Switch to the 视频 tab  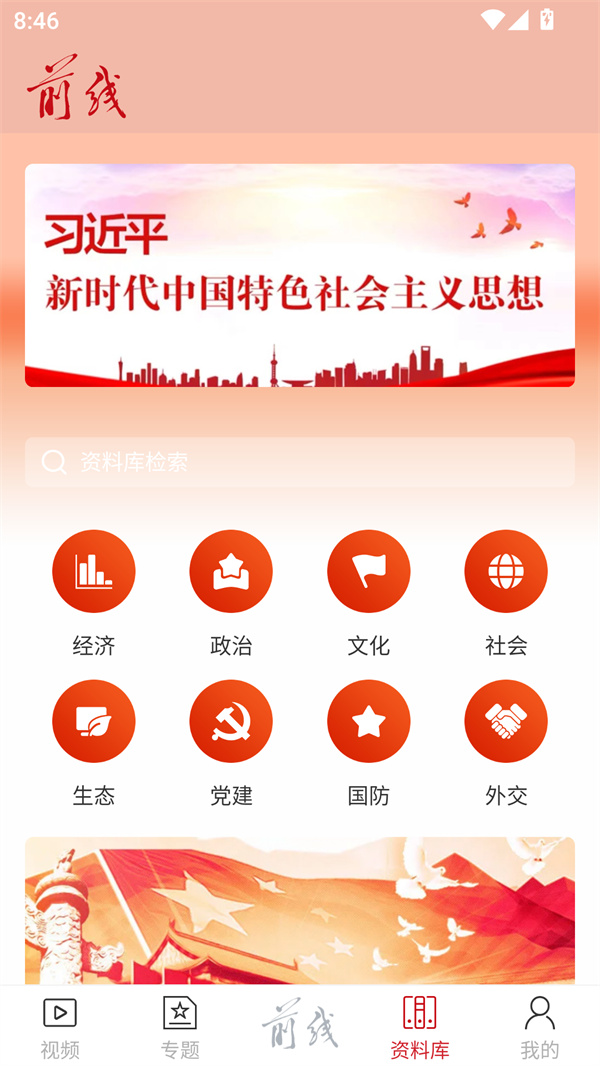click(60, 1027)
